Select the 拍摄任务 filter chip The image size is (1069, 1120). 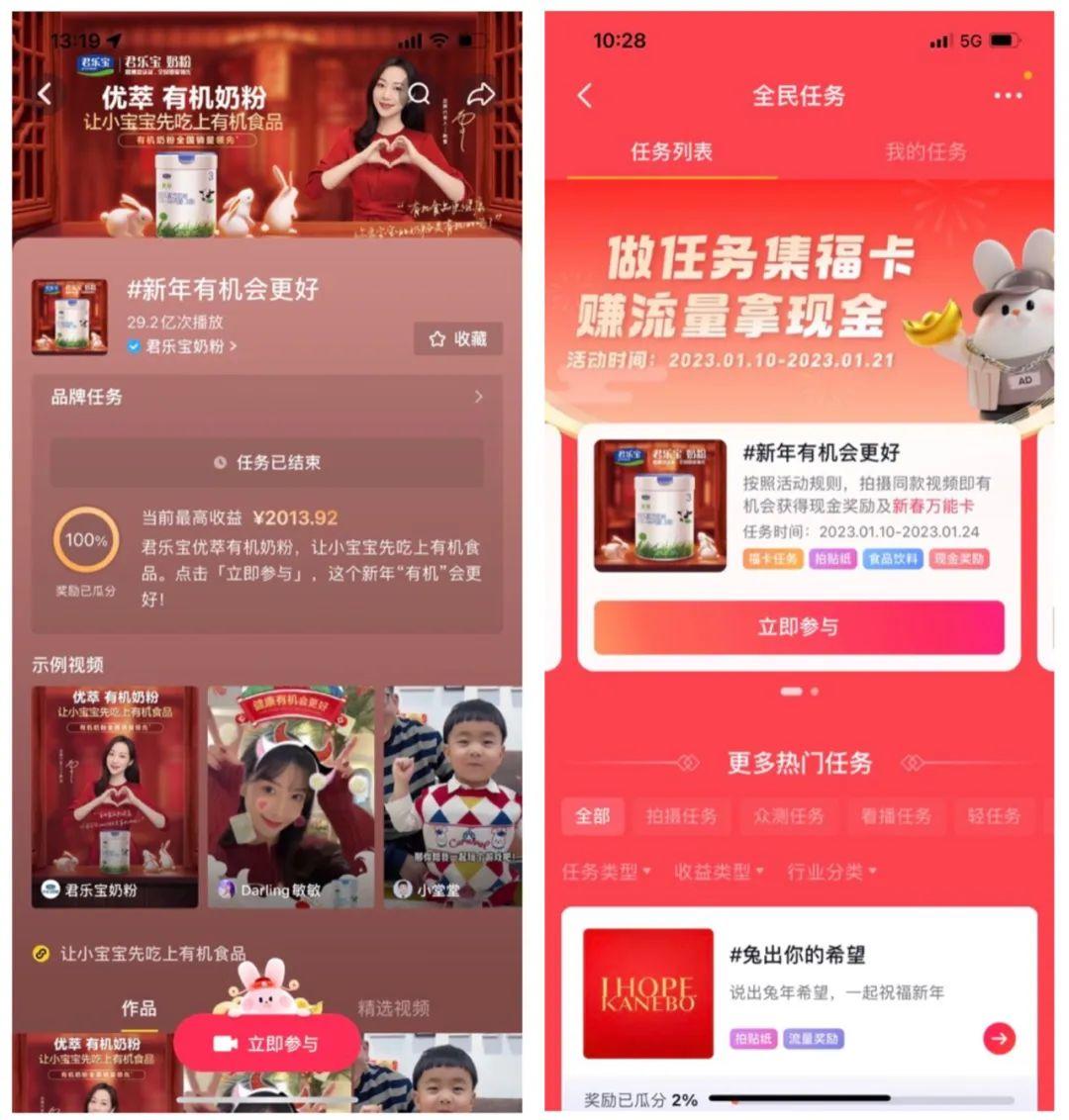(681, 816)
